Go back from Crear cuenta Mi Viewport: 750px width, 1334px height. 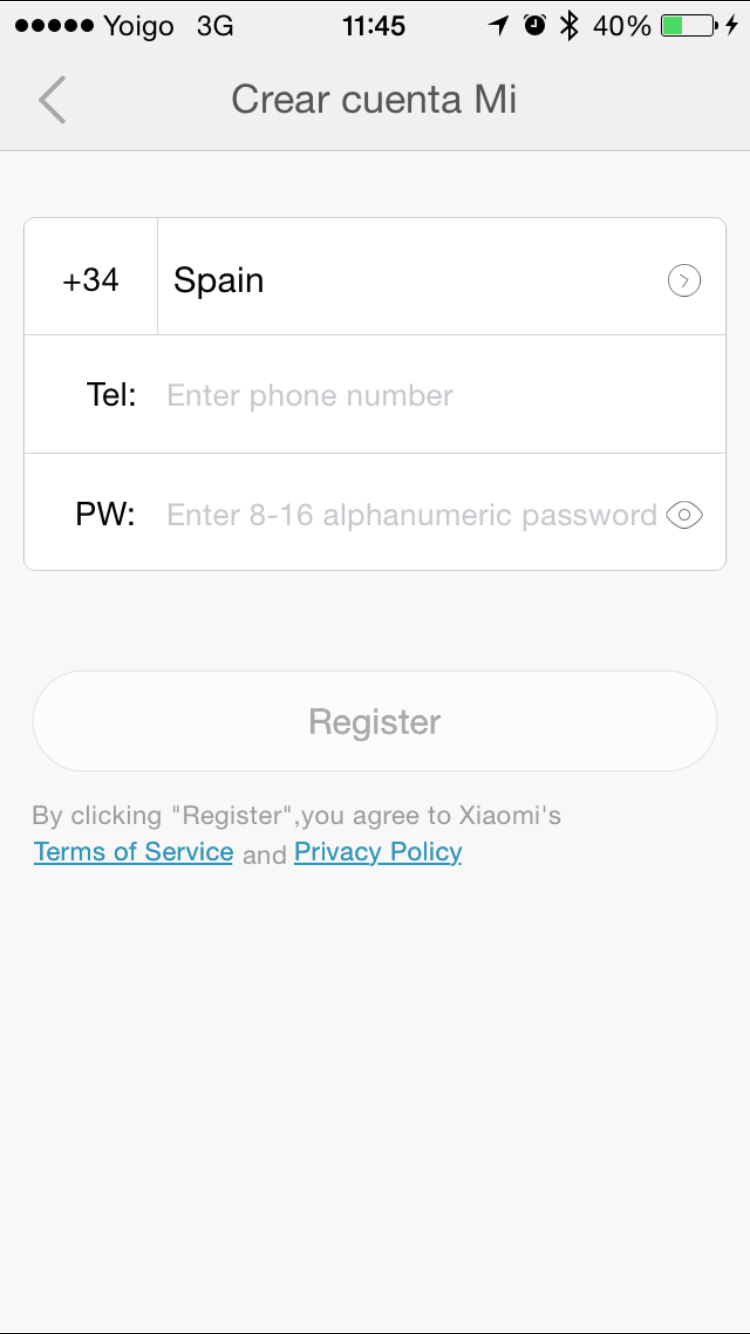(52, 100)
